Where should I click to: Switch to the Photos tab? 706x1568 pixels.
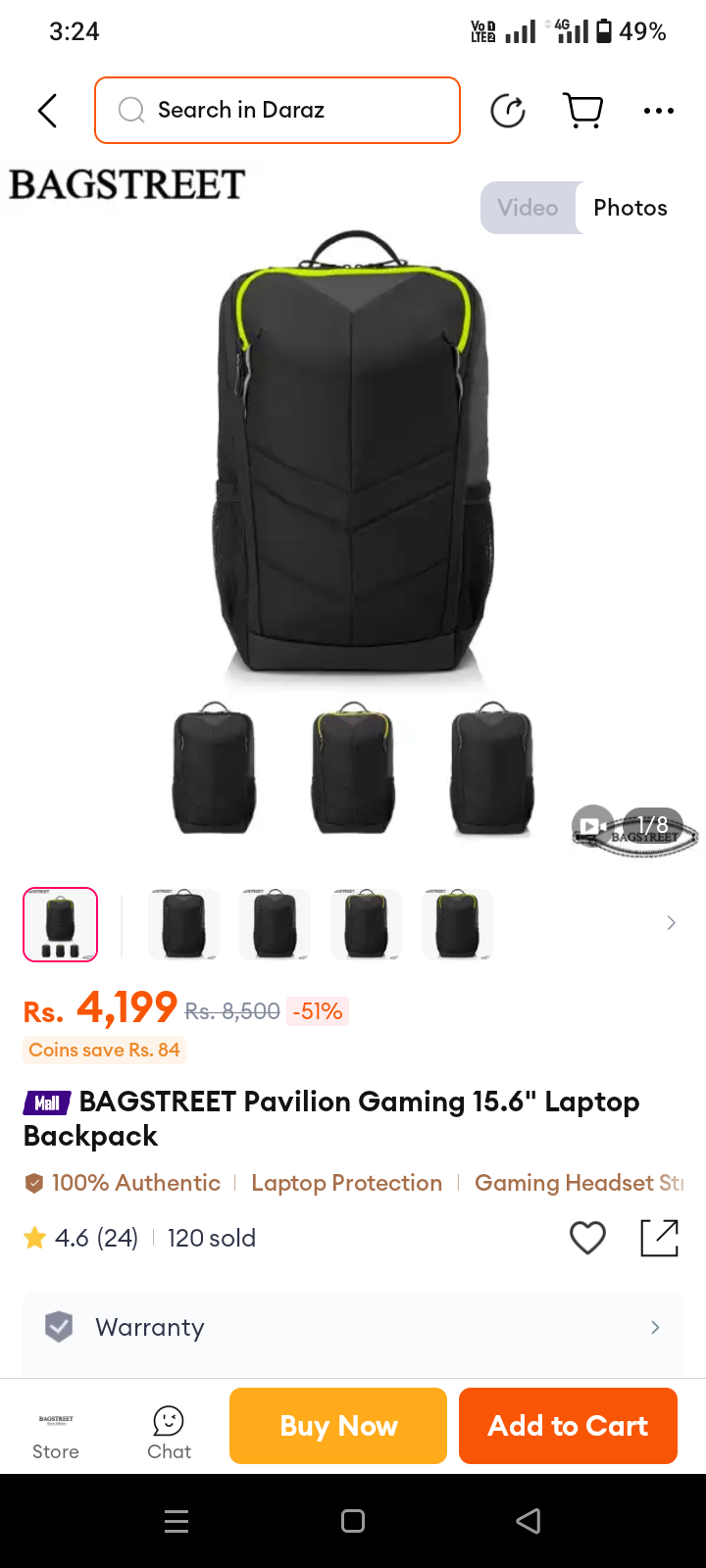point(630,208)
